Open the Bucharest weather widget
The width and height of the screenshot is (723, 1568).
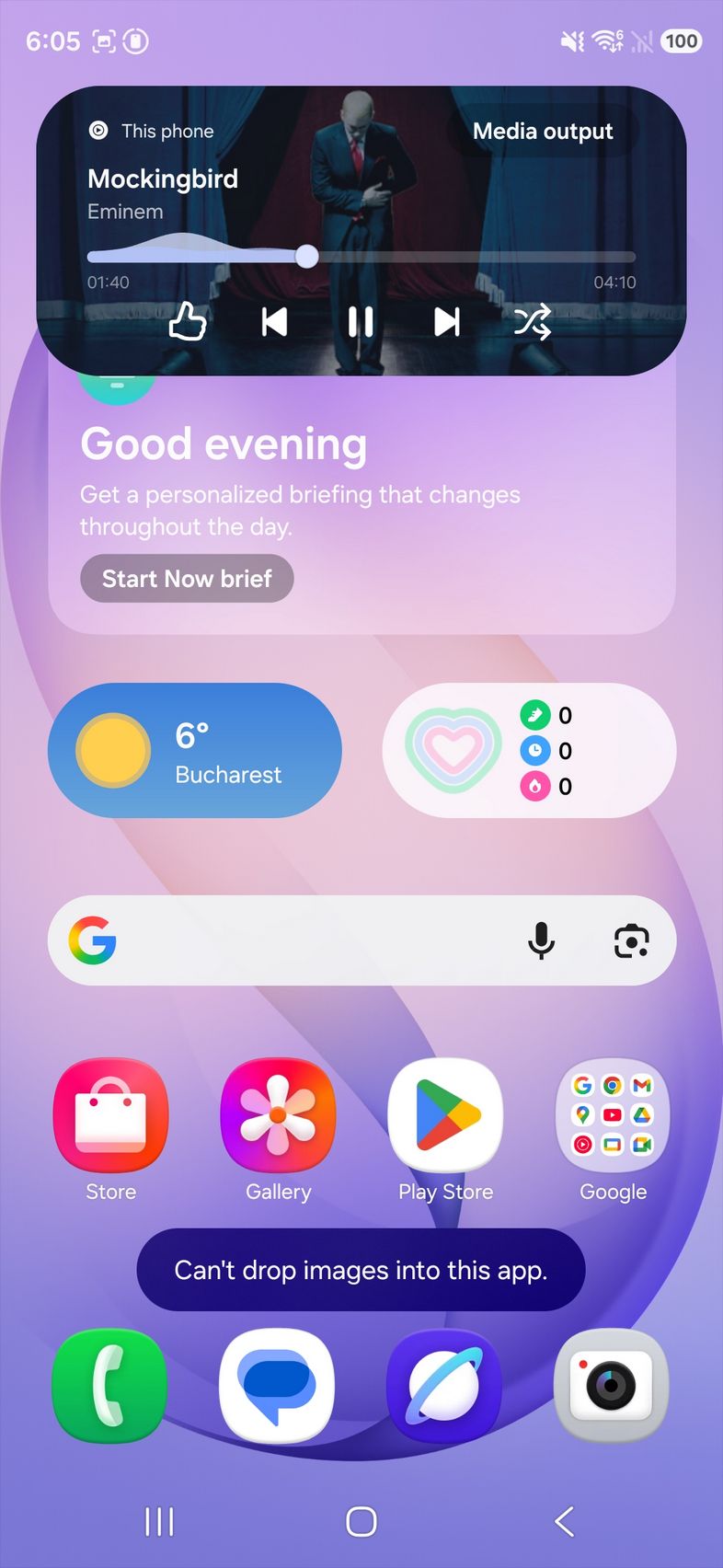coord(195,751)
